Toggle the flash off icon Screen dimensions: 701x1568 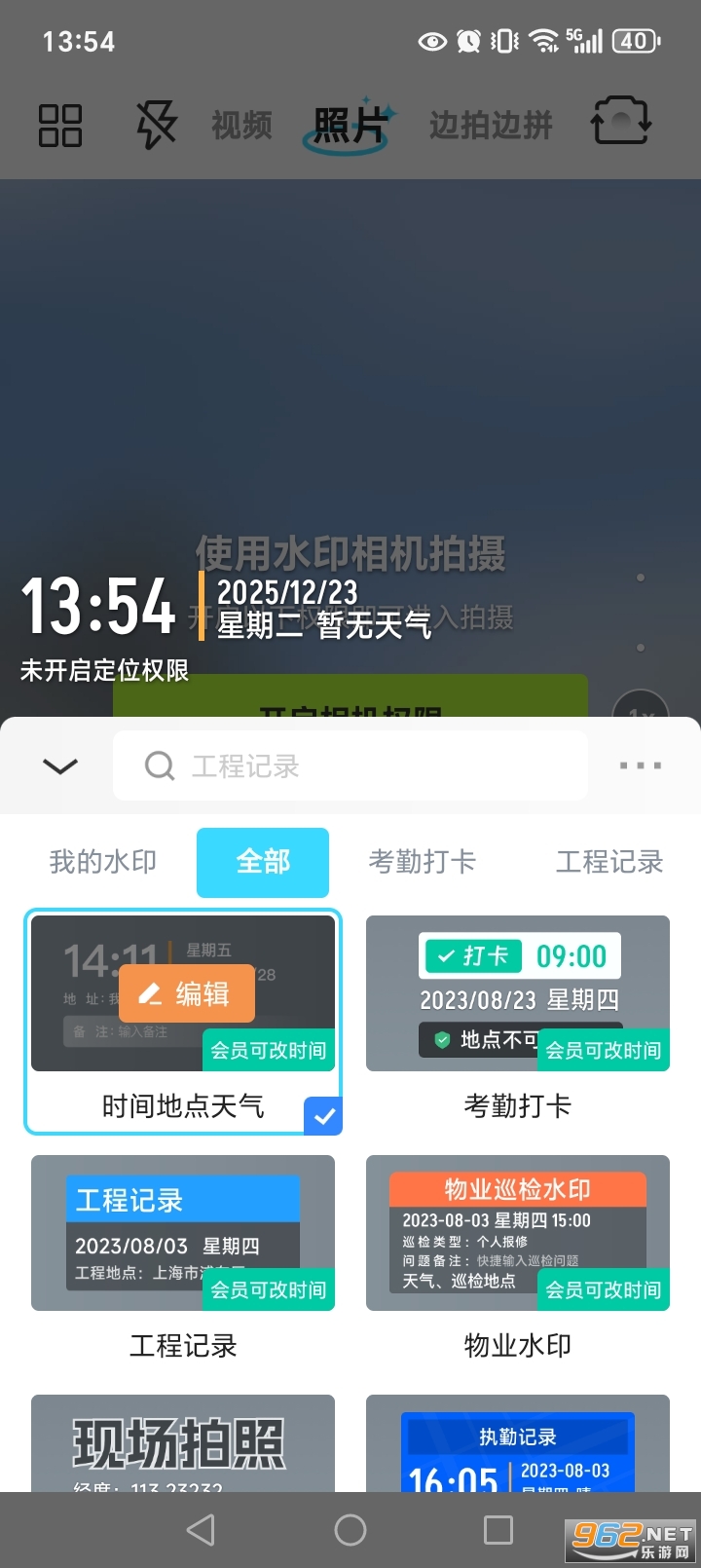tap(154, 124)
